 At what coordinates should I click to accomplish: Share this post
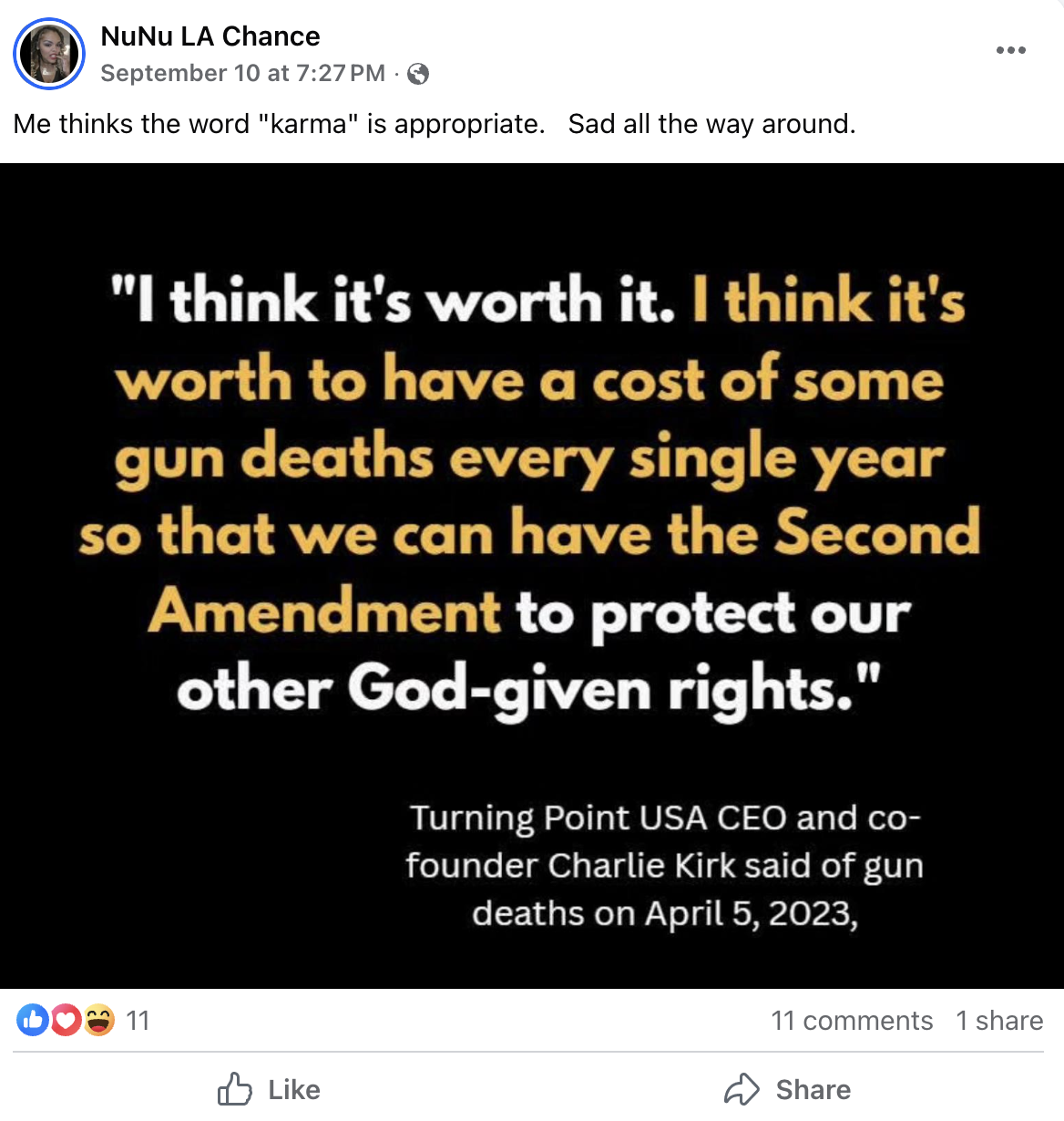(788, 1089)
